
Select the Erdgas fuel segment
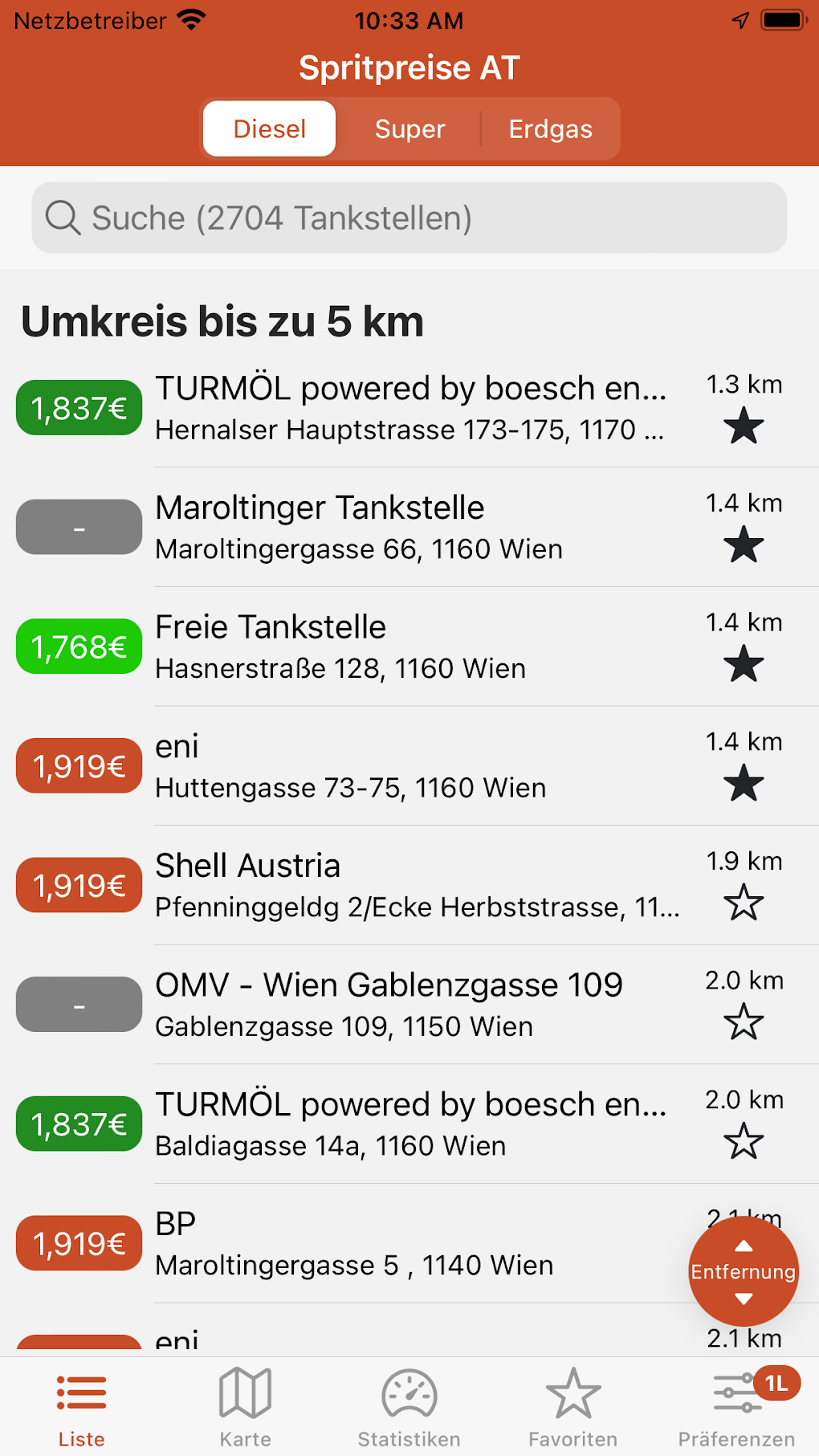point(550,129)
